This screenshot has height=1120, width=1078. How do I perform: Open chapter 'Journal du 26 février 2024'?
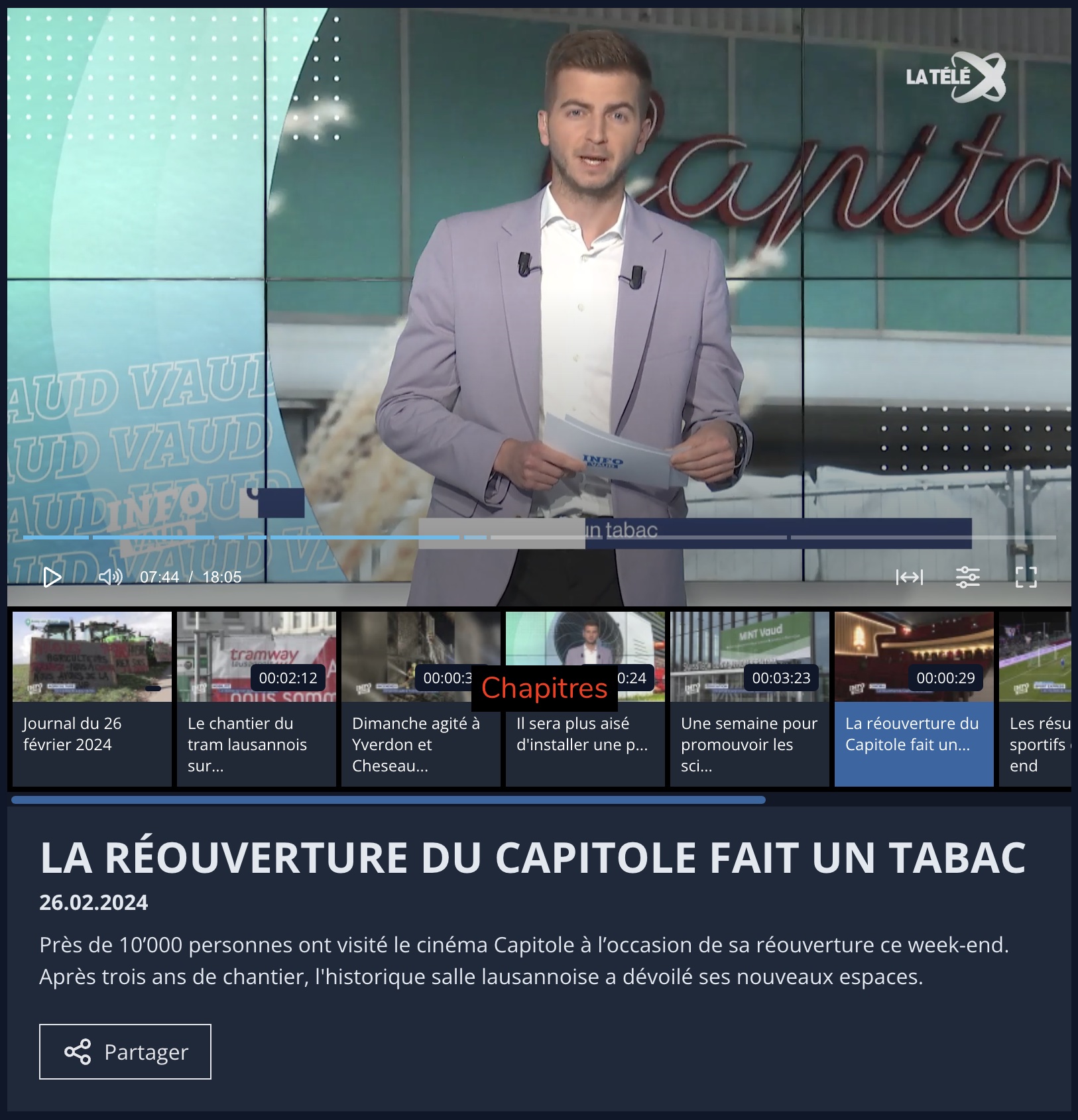point(91,699)
